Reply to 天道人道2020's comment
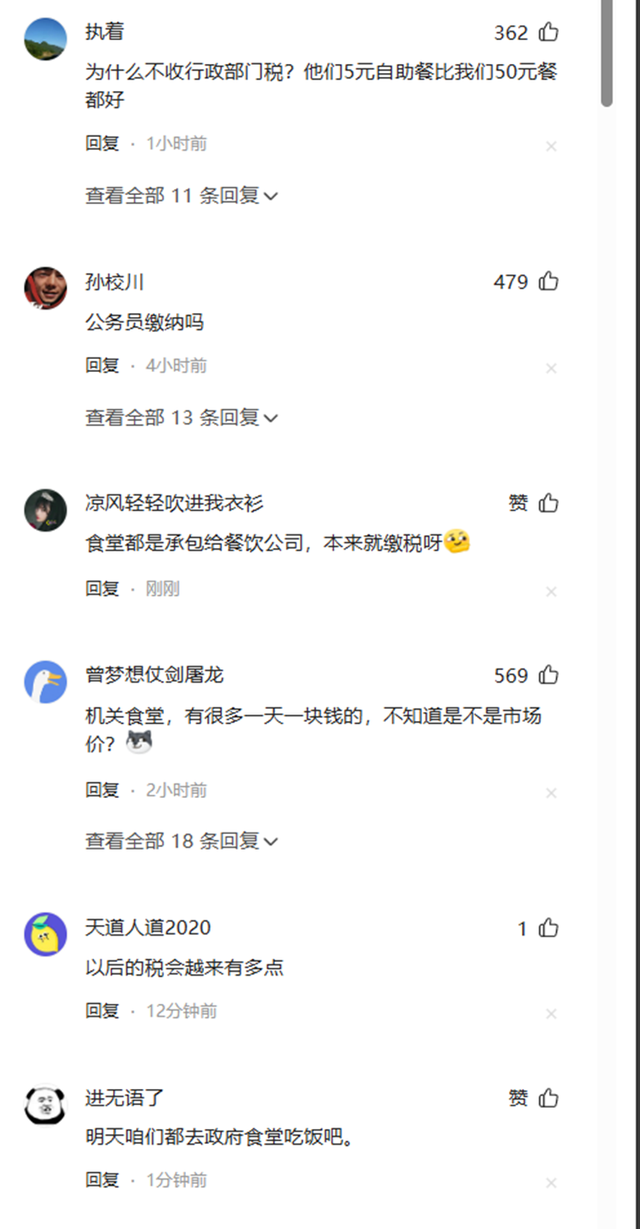Image resolution: width=640 pixels, height=1229 pixels. click(x=102, y=1011)
